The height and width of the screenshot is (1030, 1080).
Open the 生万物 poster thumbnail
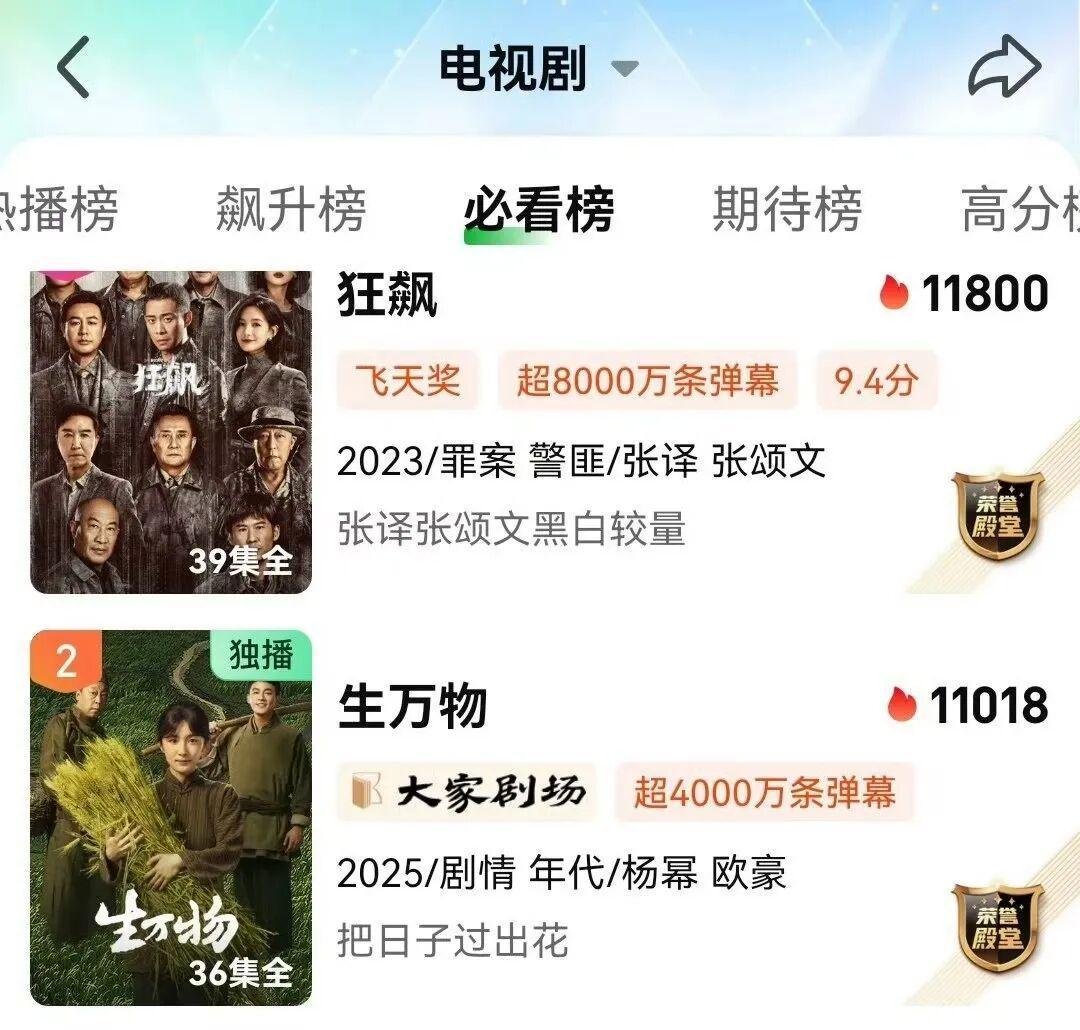click(x=171, y=818)
